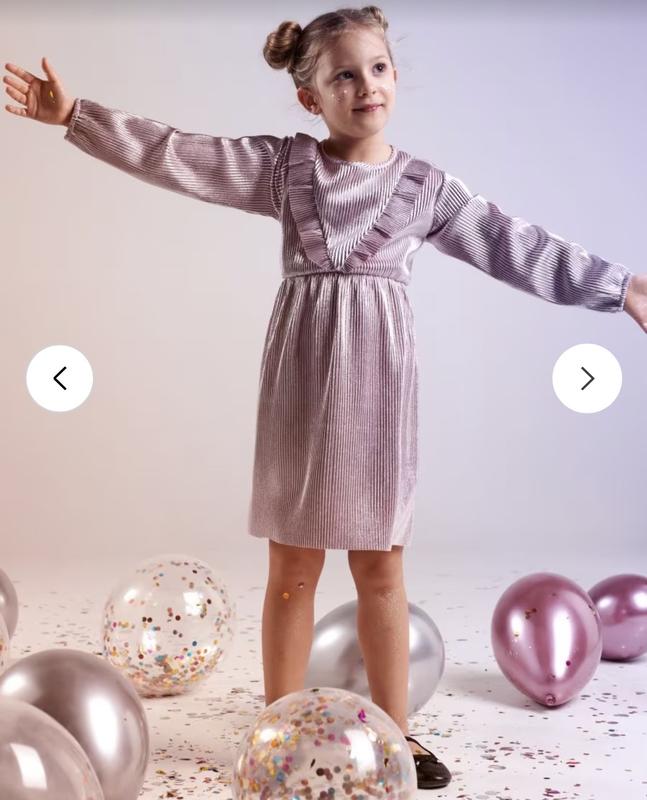
Task: Go to the previous product photo
Action: (59, 378)
